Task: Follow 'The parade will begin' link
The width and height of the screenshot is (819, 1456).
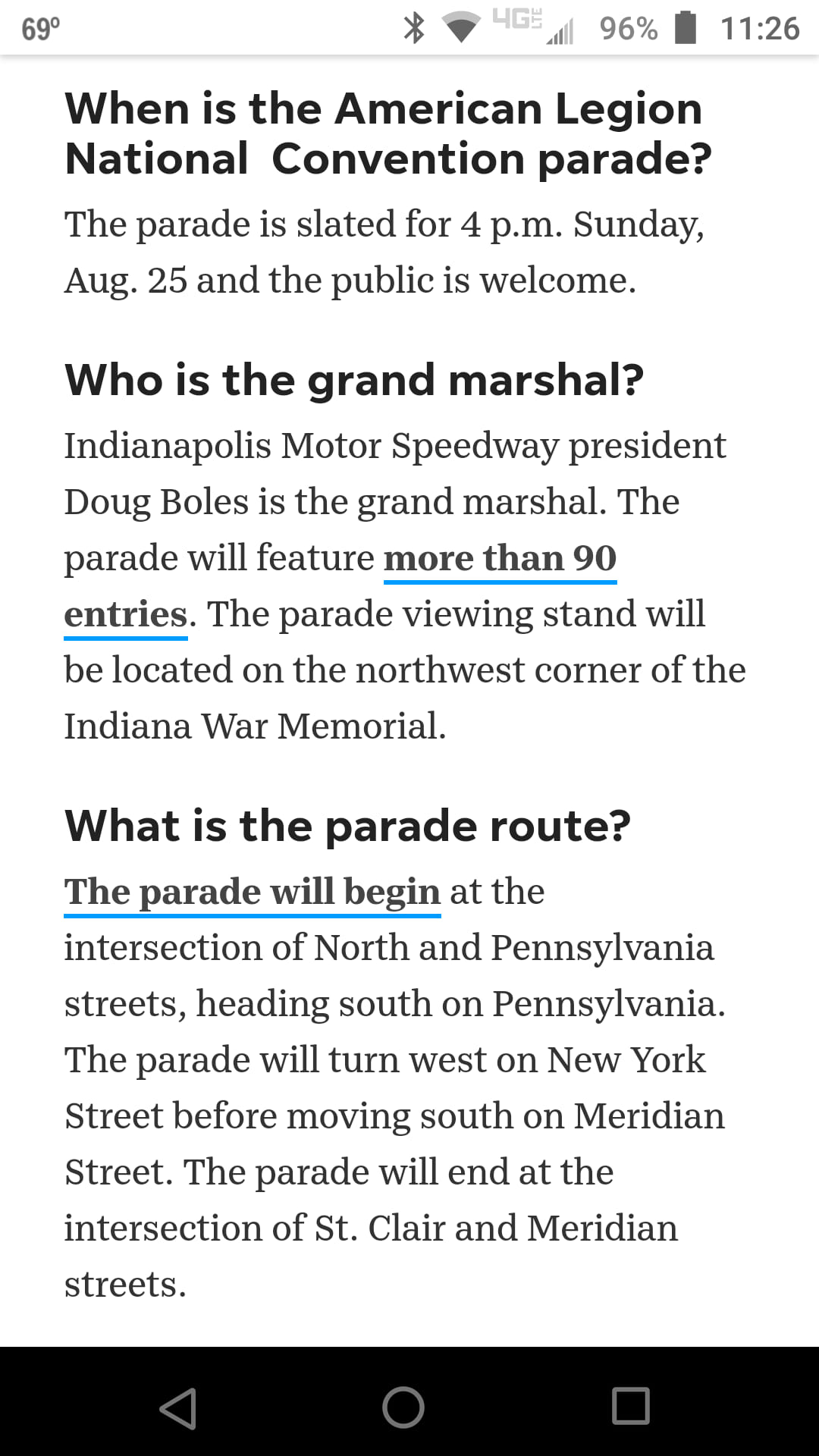Action: coord(253,892)
